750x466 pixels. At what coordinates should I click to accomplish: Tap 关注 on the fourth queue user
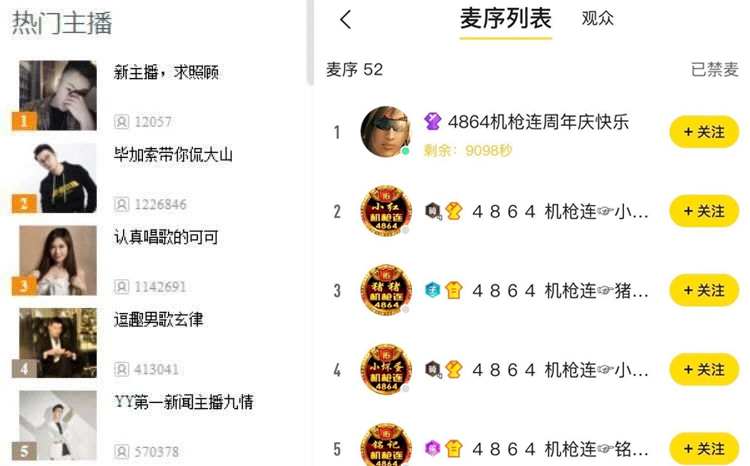pyautogui.click(x=703, y=369)
